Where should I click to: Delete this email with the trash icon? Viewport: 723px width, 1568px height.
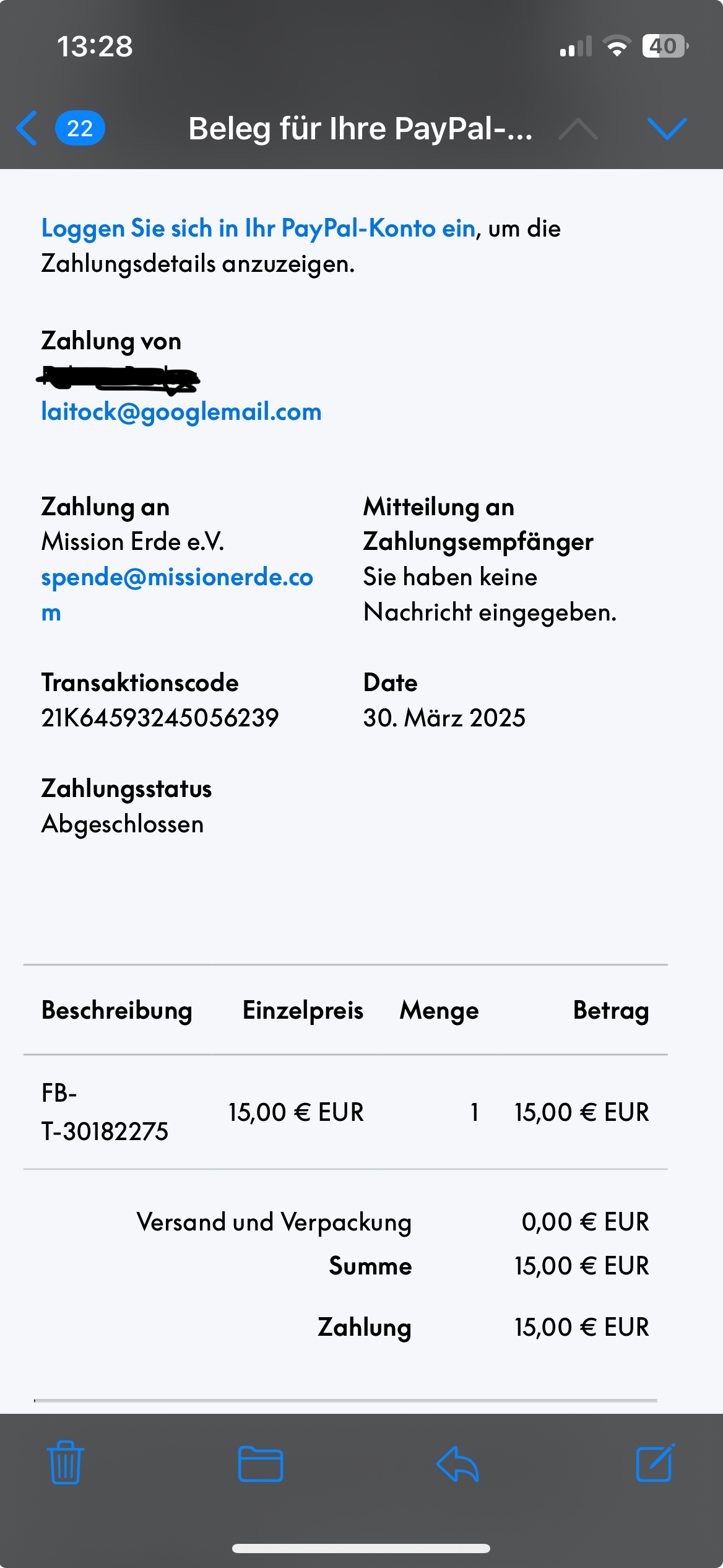pyautogui.click(x=66, y=1463)
